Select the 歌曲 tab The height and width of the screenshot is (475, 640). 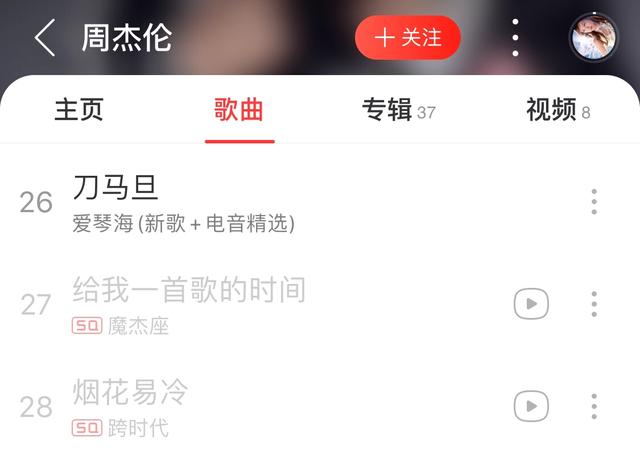point(239,110)
